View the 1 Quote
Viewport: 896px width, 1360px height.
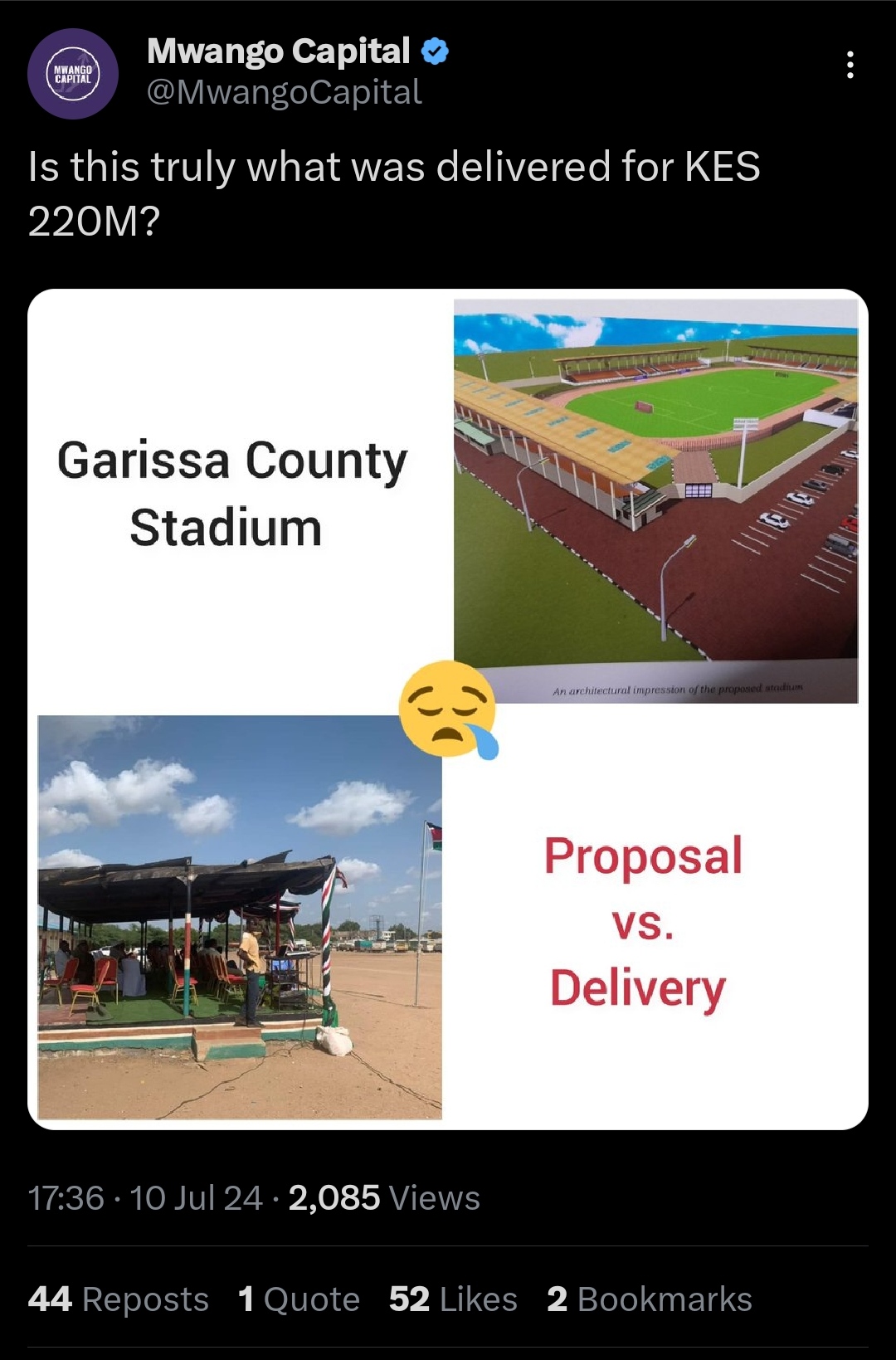[x=299, y=1299]
